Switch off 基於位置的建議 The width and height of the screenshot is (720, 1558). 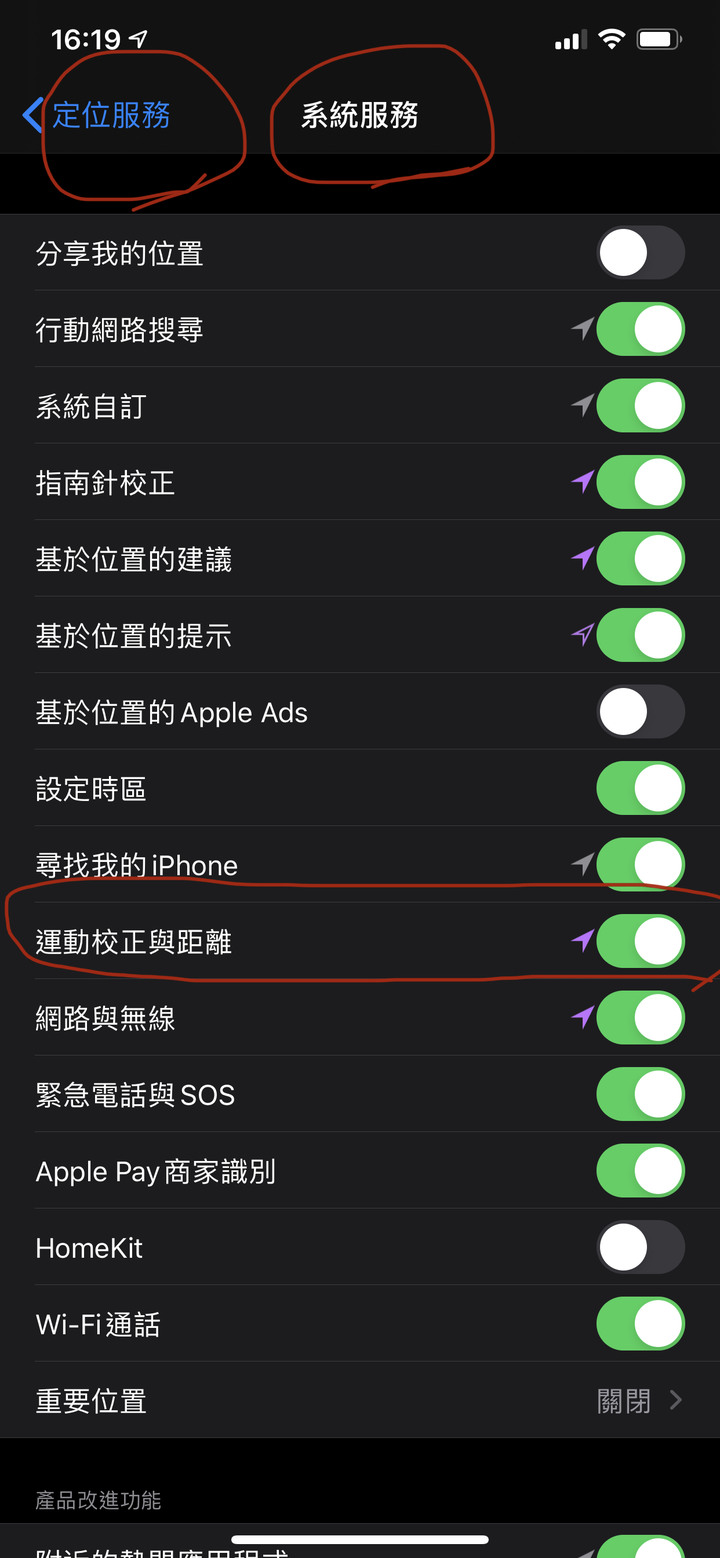(x=640, y=559)
